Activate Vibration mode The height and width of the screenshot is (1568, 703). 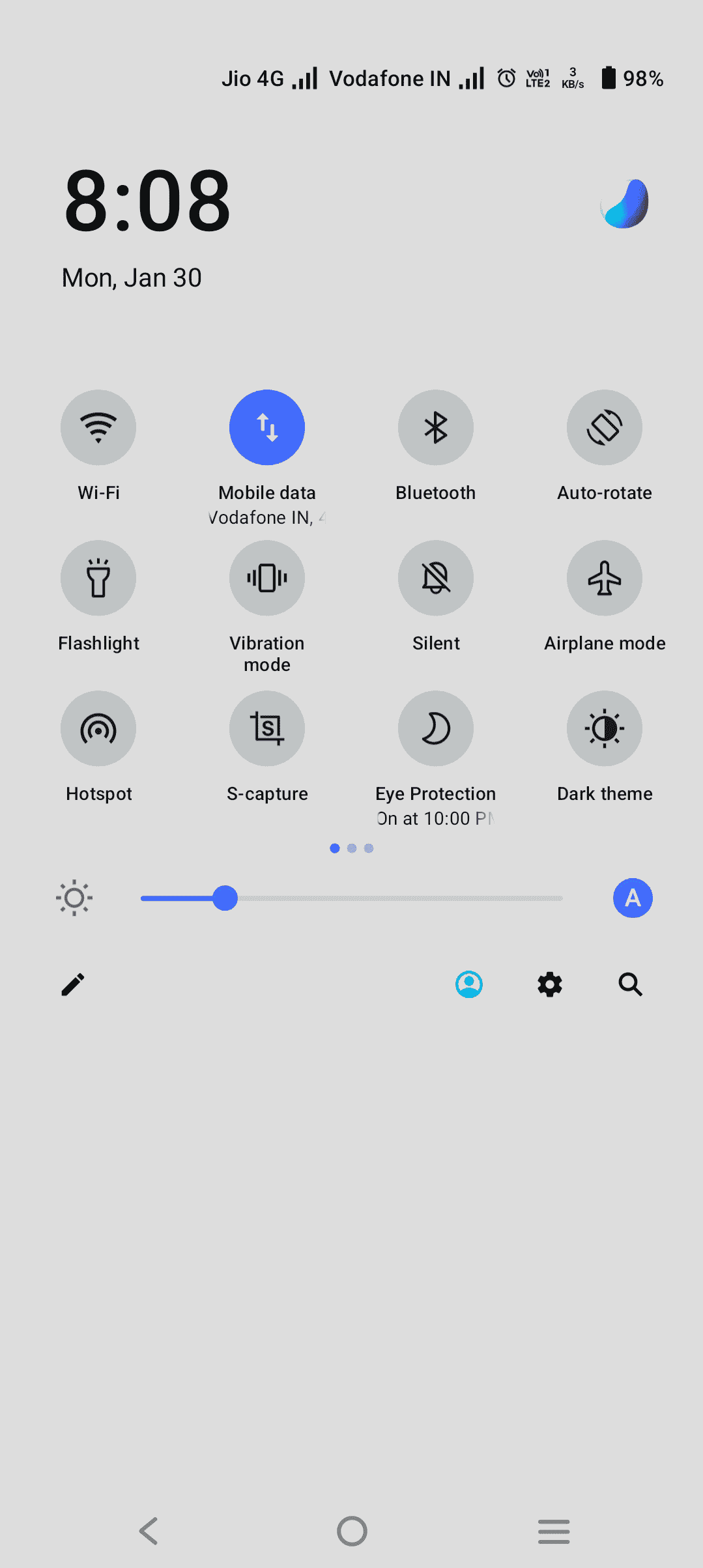pyautogui.click(x=267, y=578)
